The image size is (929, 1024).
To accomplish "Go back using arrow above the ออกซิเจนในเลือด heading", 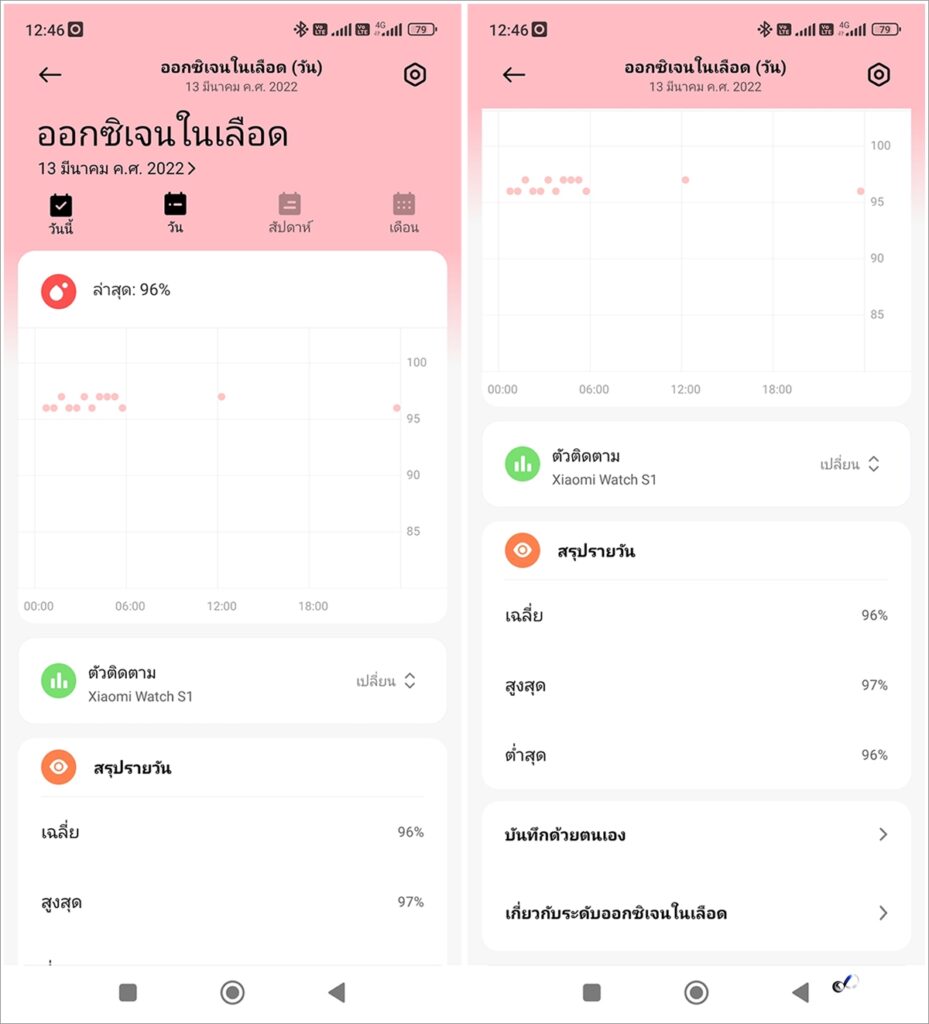I will tap(50, 74).
